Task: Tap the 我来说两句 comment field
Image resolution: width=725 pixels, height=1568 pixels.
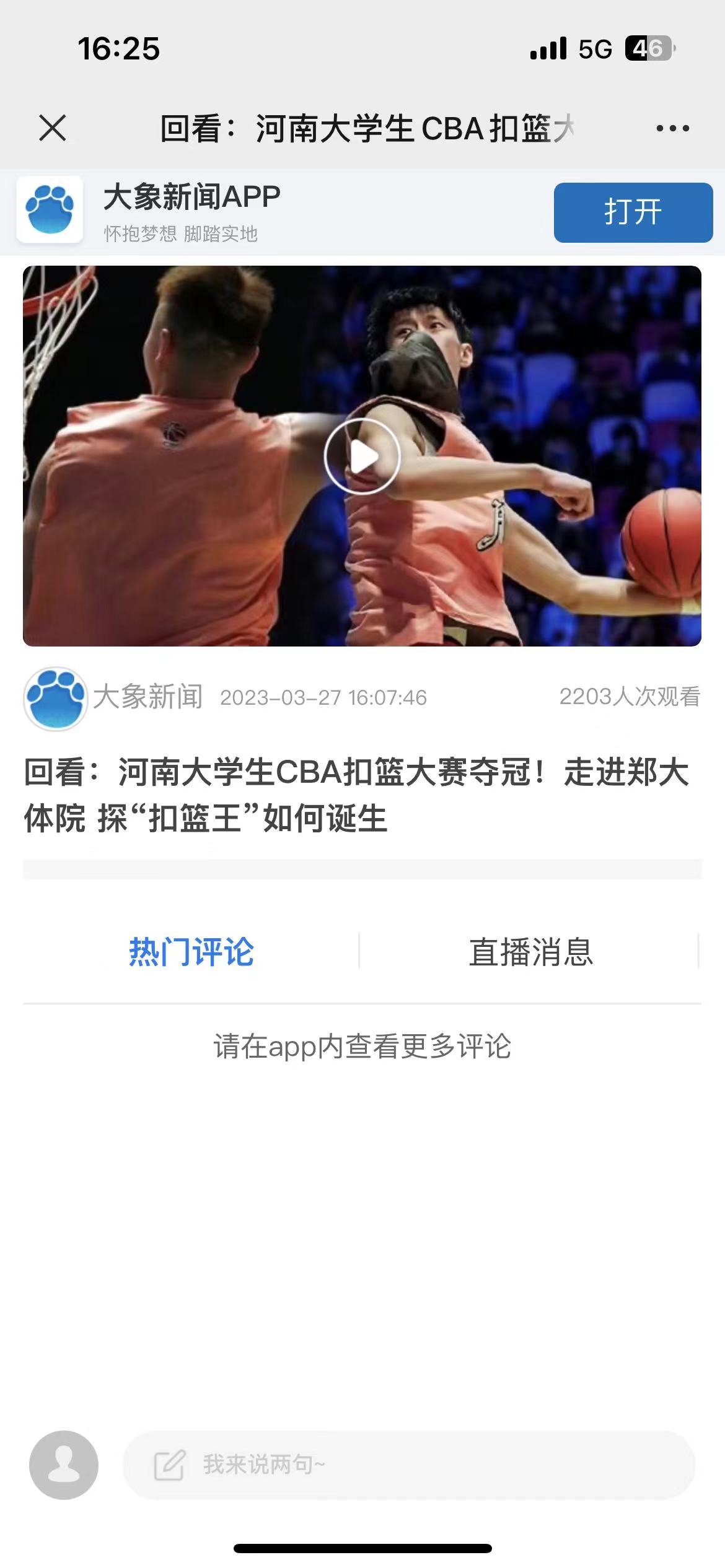Action: 409,1465
